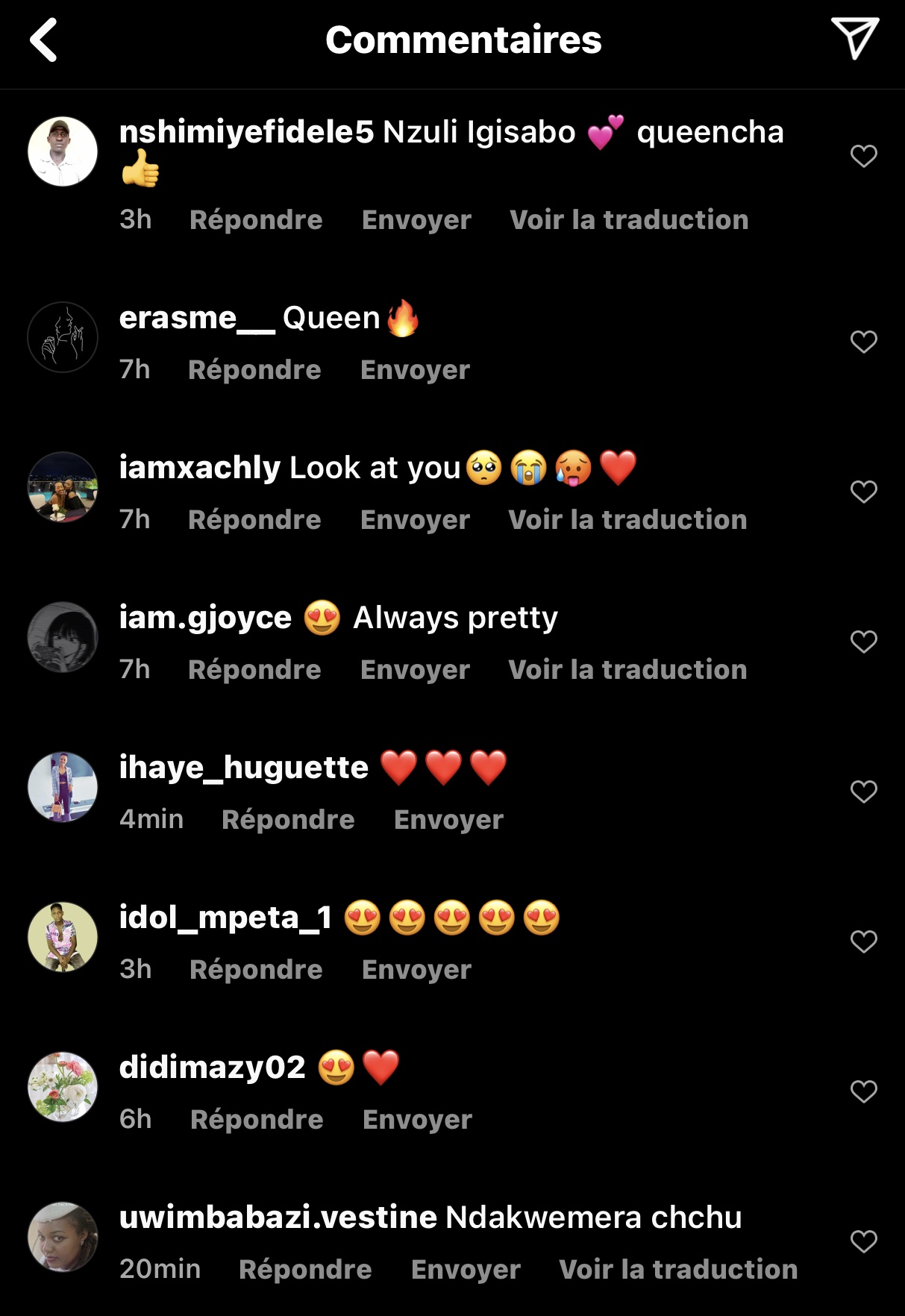Send iamxachly's comment via Envoyer
The height and width of the screenshot is (1316, 905).
pos(415,520)
